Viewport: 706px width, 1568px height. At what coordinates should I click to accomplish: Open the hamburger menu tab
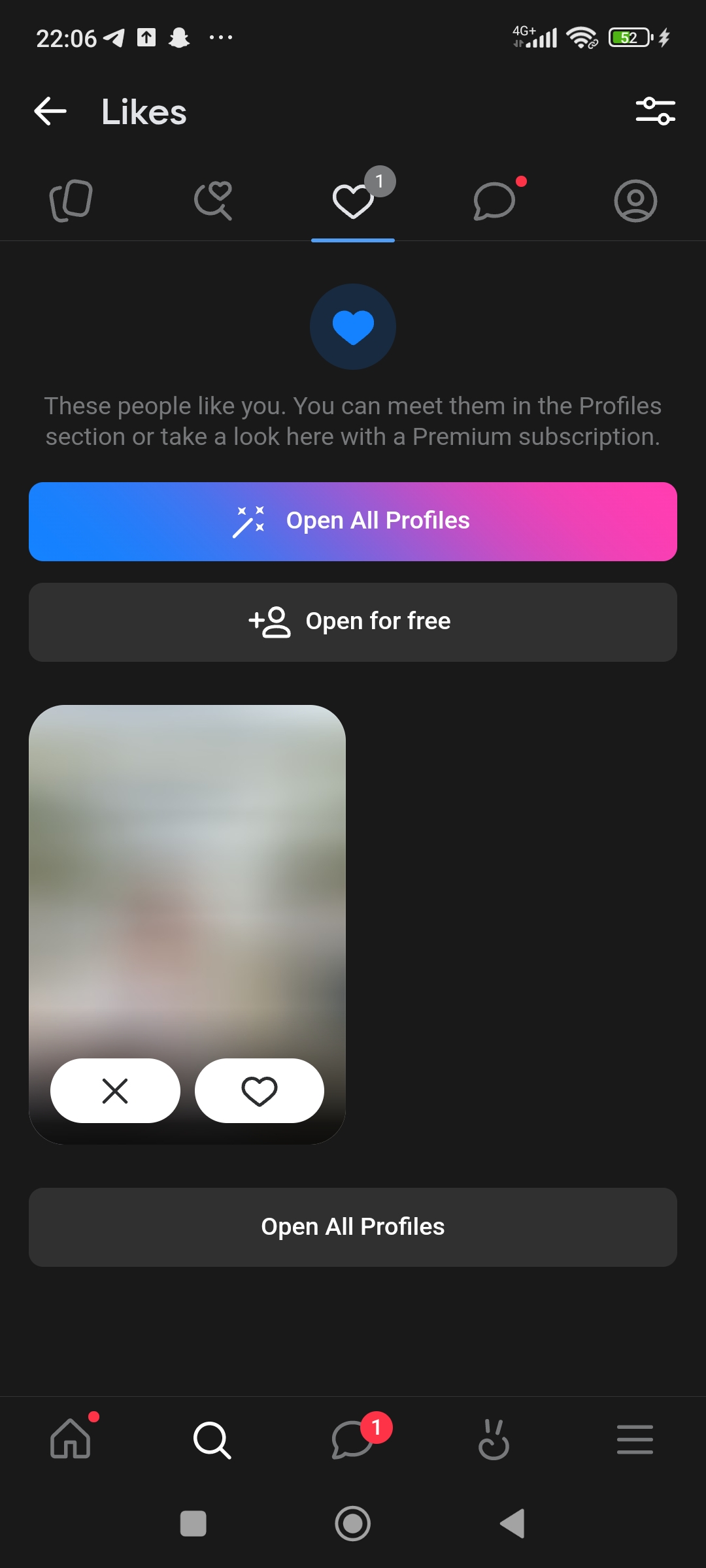tap(635, 1439)
